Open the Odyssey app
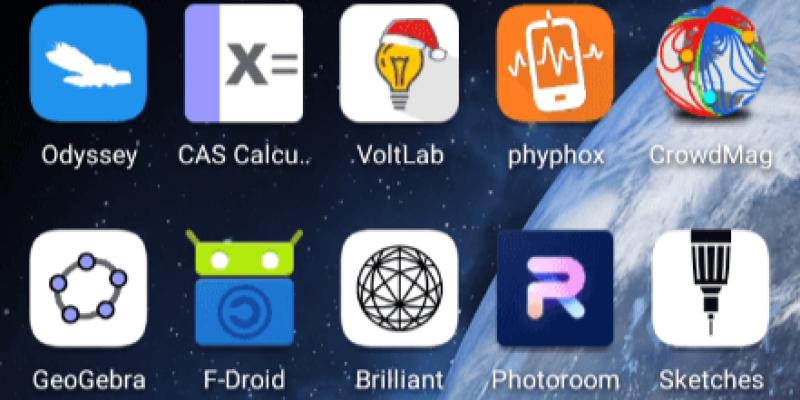 point(88,62)
